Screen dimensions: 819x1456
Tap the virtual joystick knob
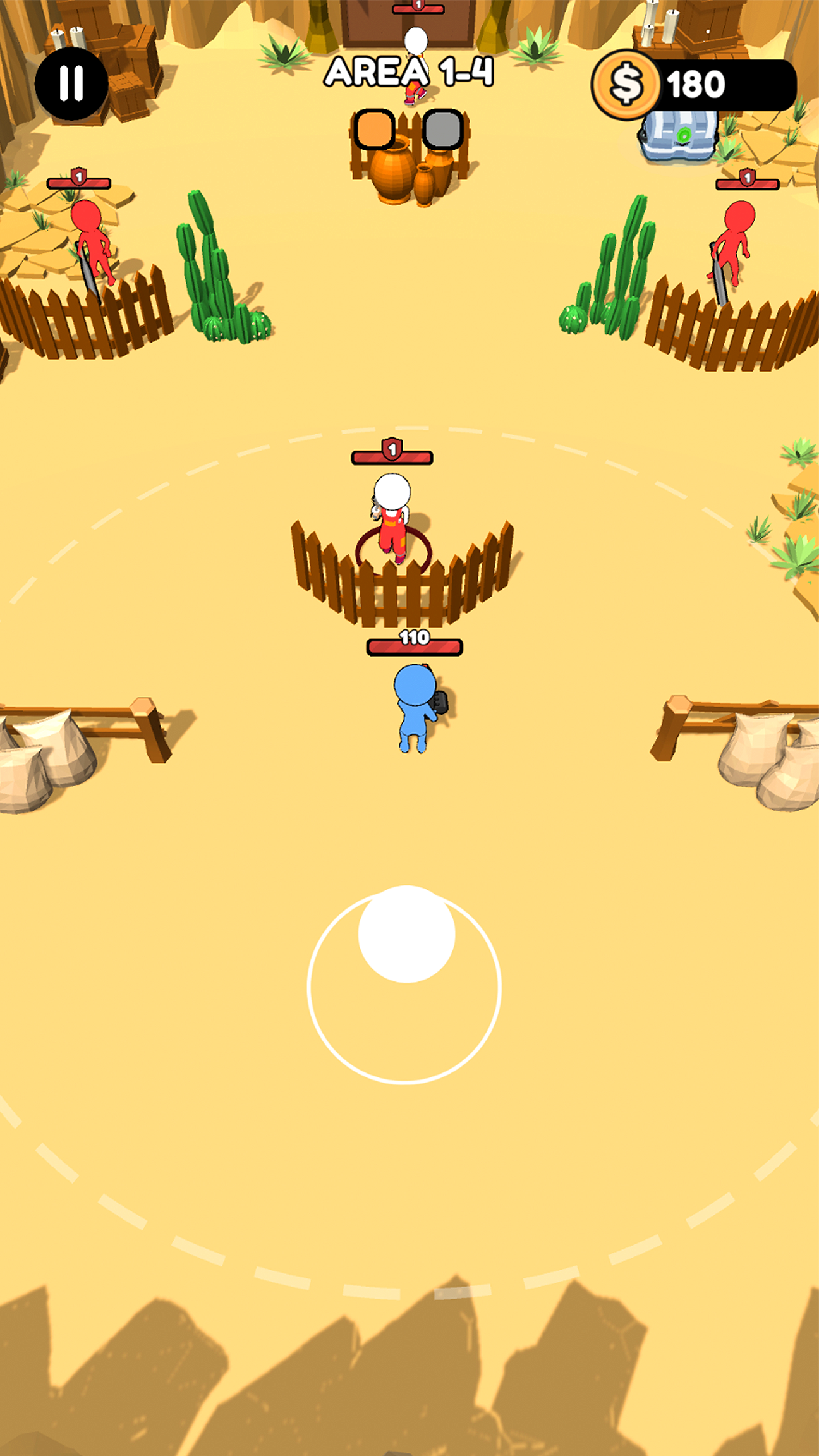pyautogui.click(x=406, y=934)
